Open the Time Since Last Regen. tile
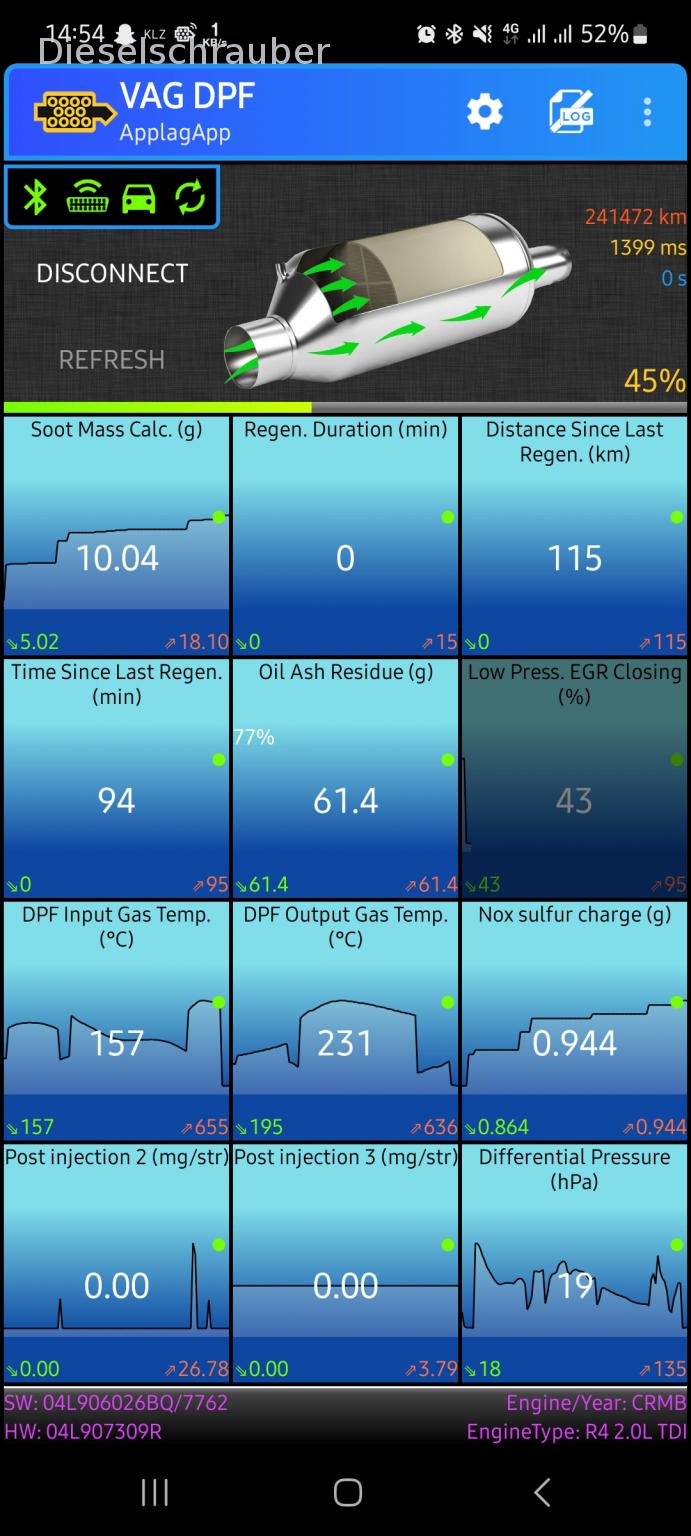The width and height of the screenshot is (691, 1536). tap(116, 778)
